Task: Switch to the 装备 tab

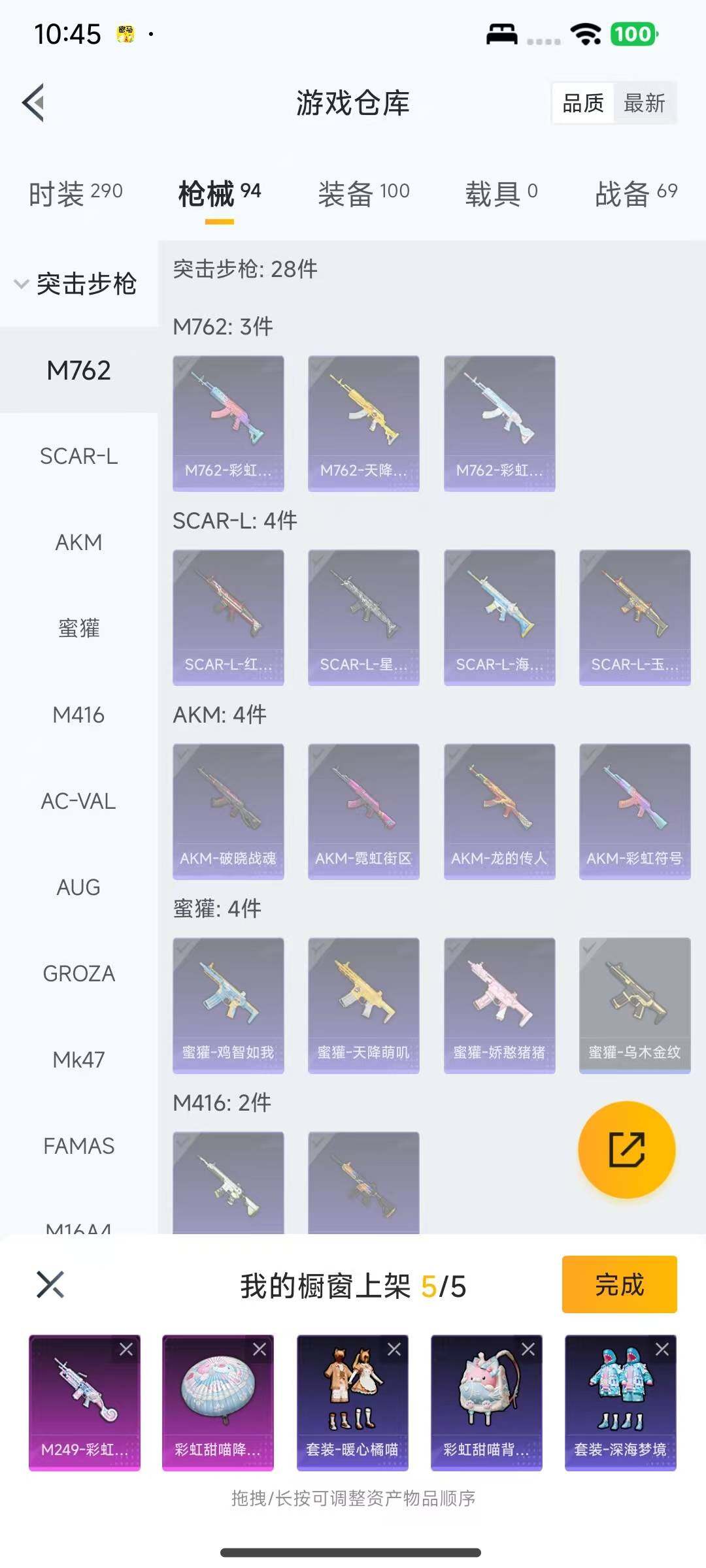Action: 363,193
